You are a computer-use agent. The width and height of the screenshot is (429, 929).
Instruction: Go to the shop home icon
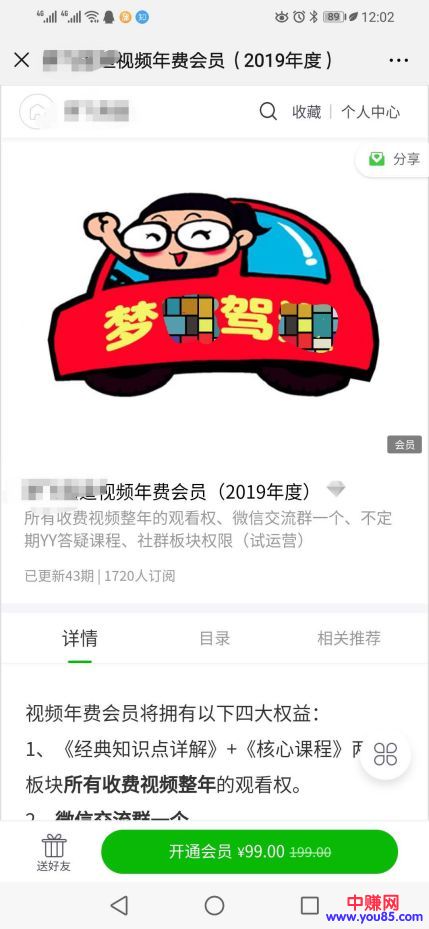point(34,111)
